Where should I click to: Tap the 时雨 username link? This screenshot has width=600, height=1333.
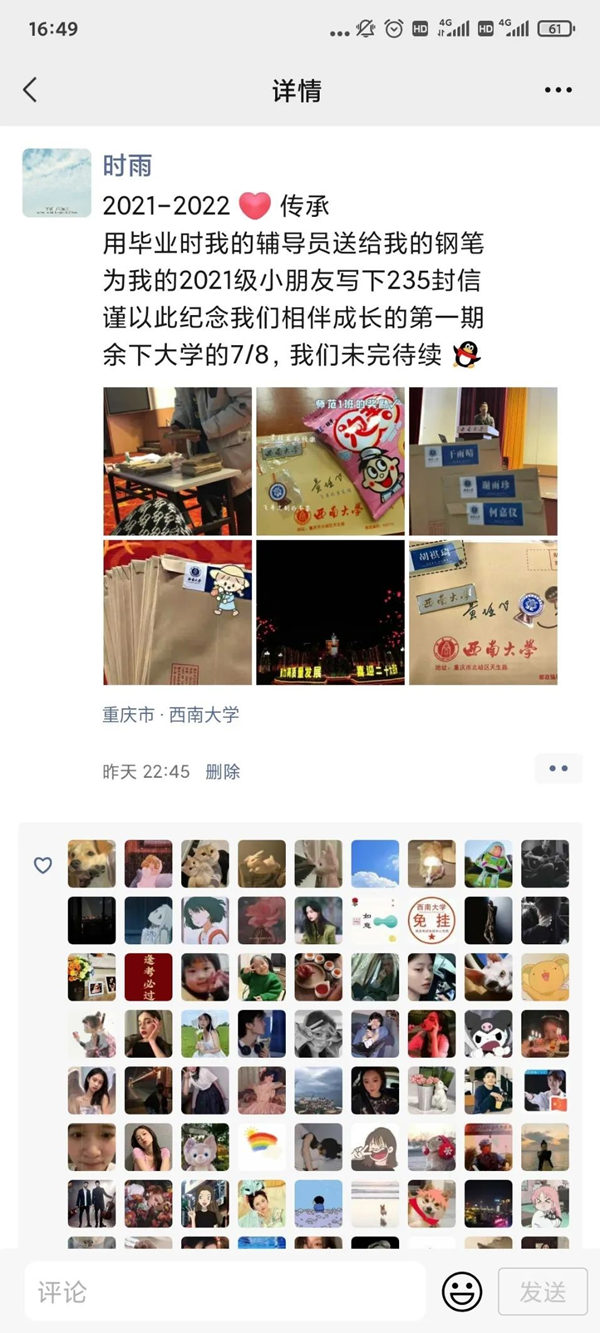click(127, 166)
